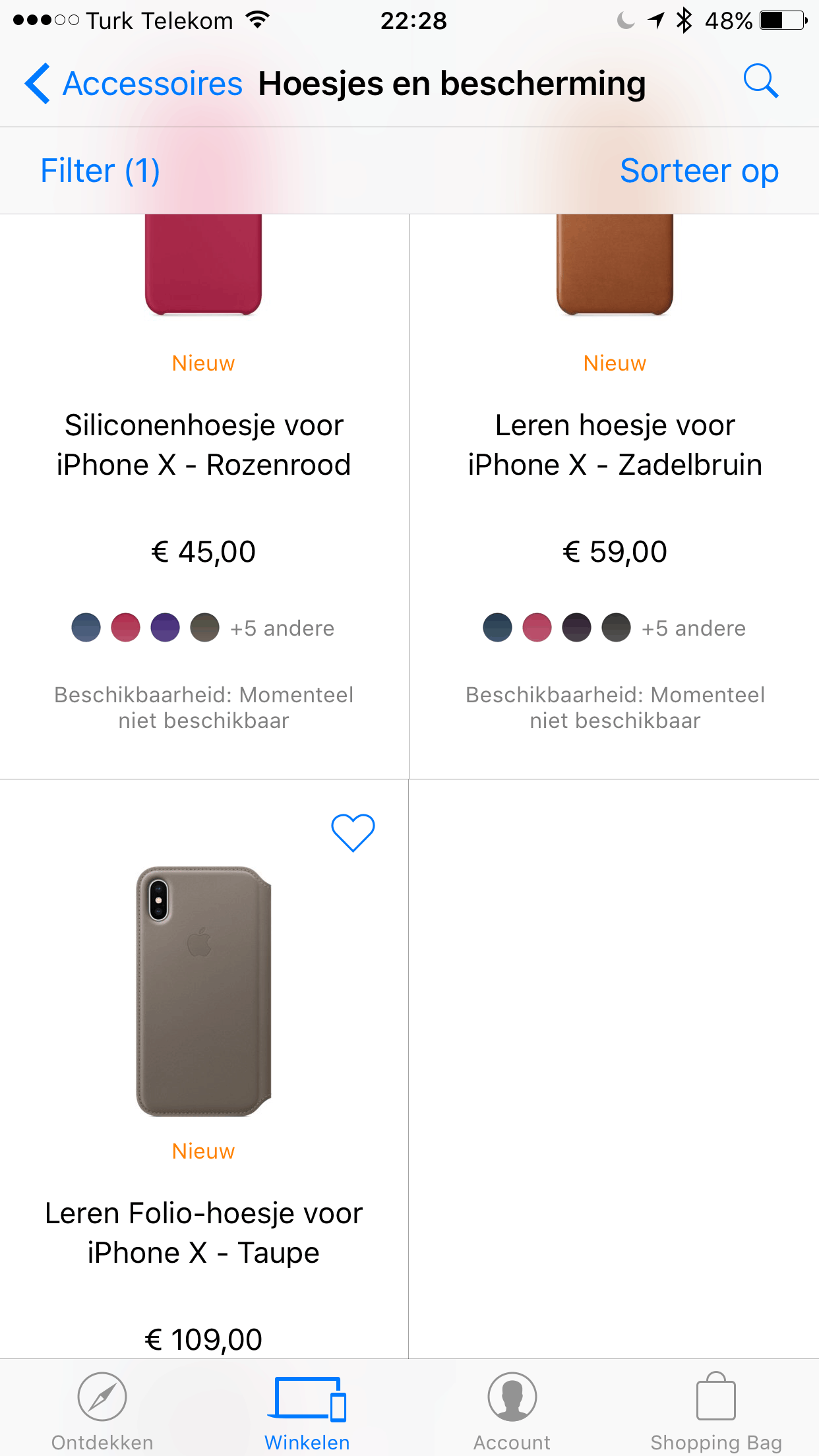The height and width of the screenshot is (1456, 819).
Task: Open the search magnifier icon
Action: pyautogui.click(x=760, y=82)
